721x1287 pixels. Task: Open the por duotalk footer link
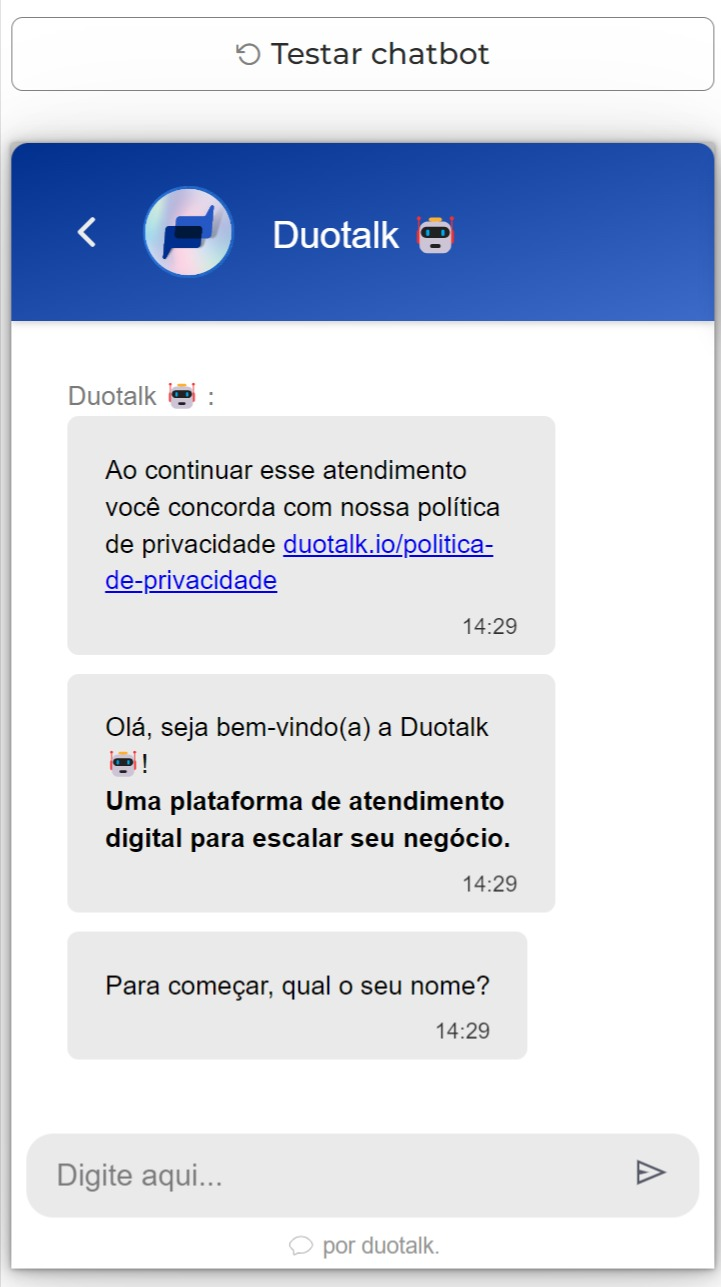pyautogui.click(x=364, y=1246)
